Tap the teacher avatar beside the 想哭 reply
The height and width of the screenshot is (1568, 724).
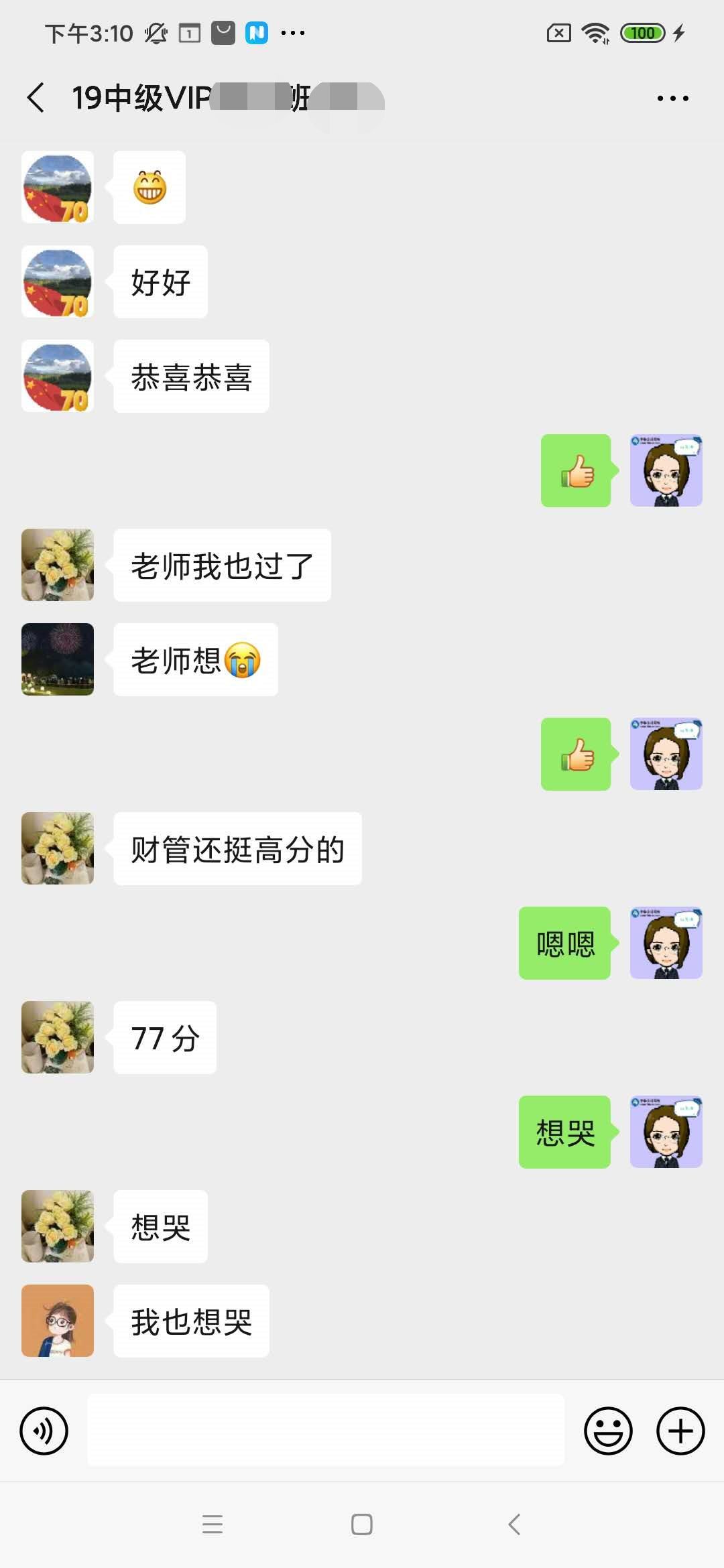point(666,1132)
